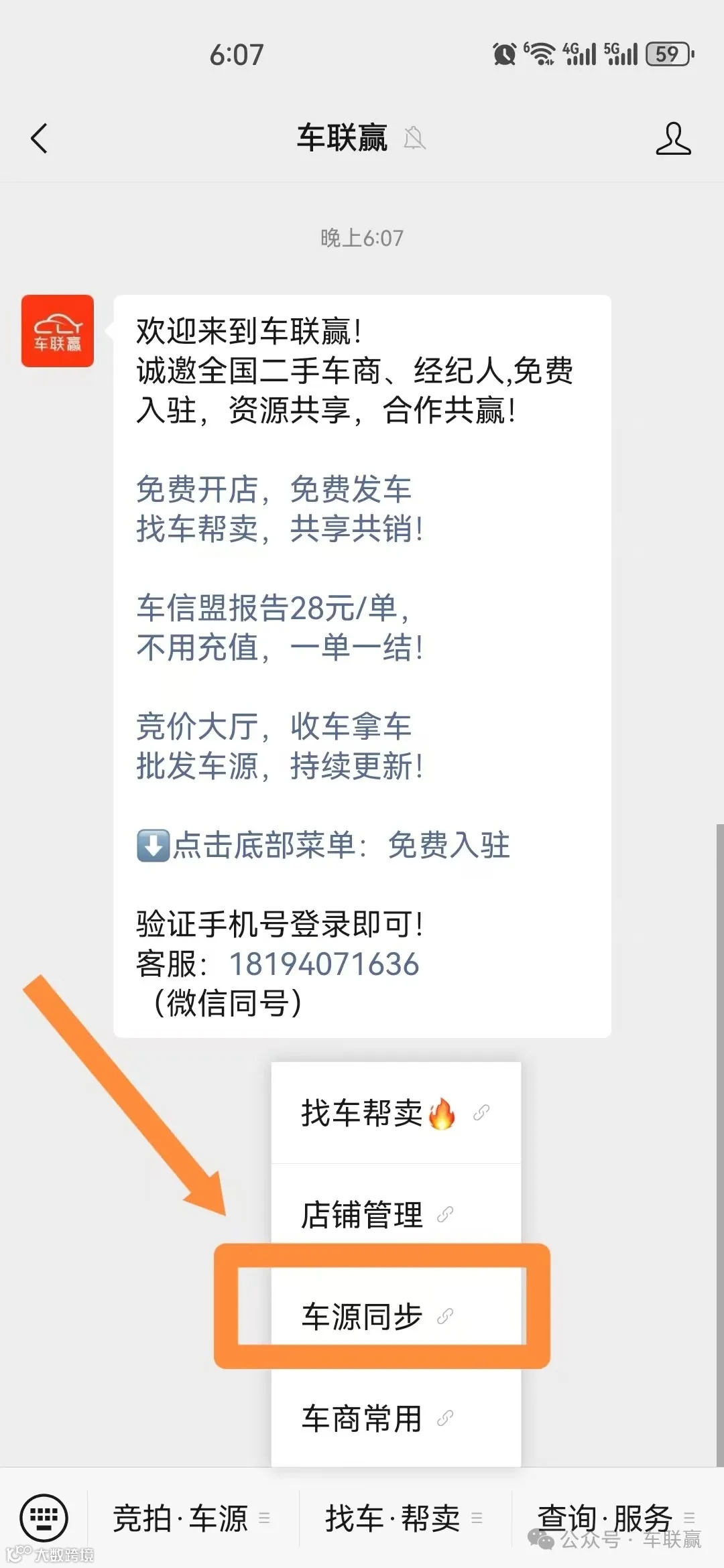
Task: Tap the link icon next to 找车帮卖🔥
Action: pos(481,1112)
